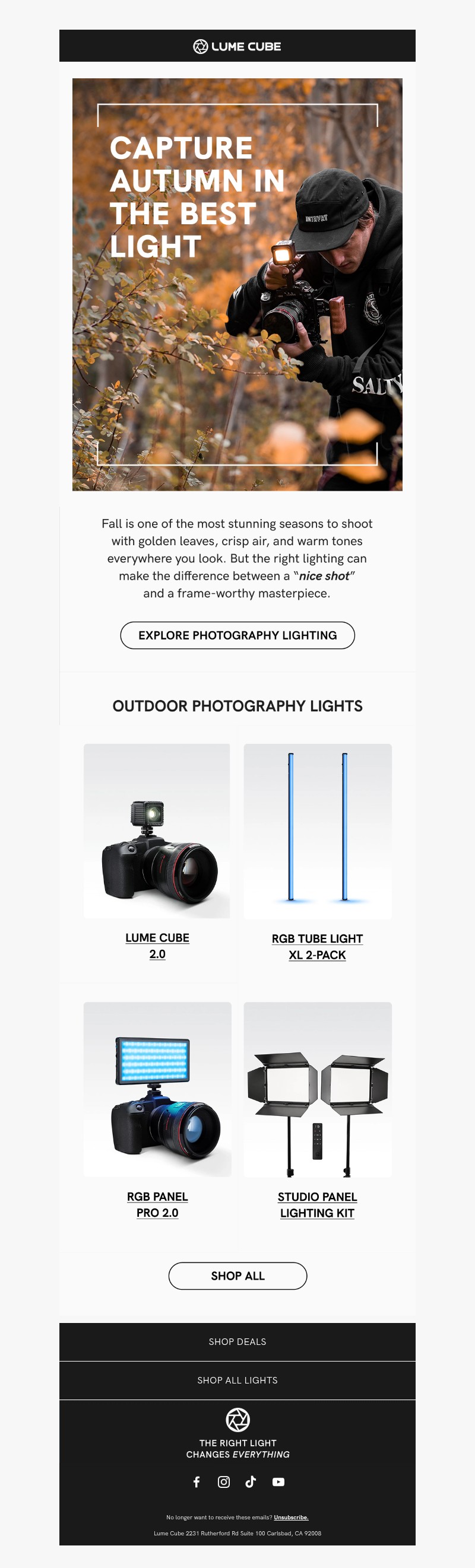Open the RGB Tube Light XL product image
This screenshot has height=1568, width=475.
pos(317,831)
